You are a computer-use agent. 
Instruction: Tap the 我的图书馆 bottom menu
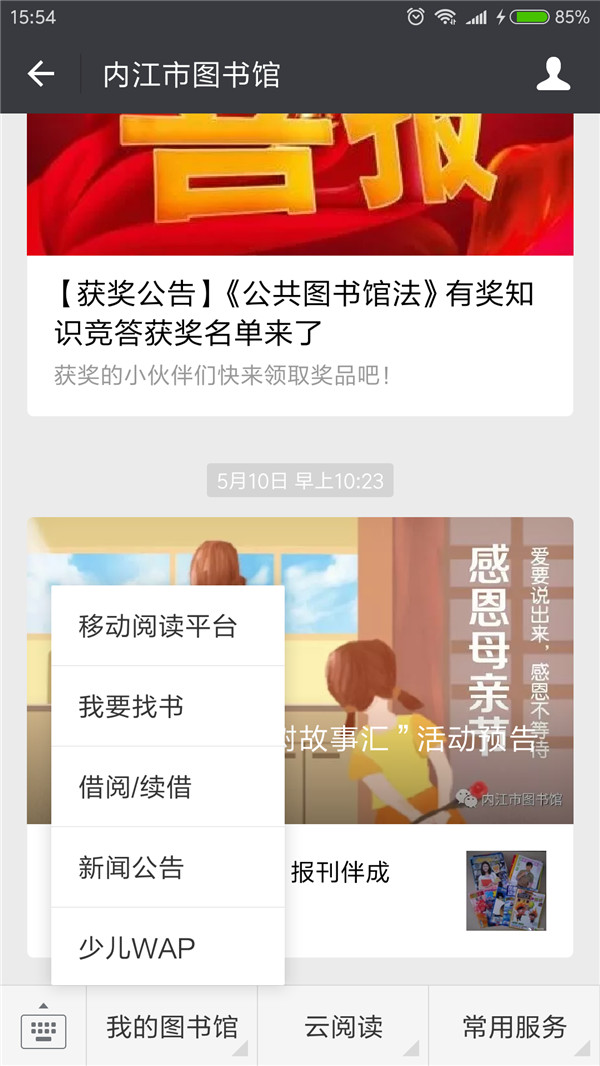click(172, 1027)
